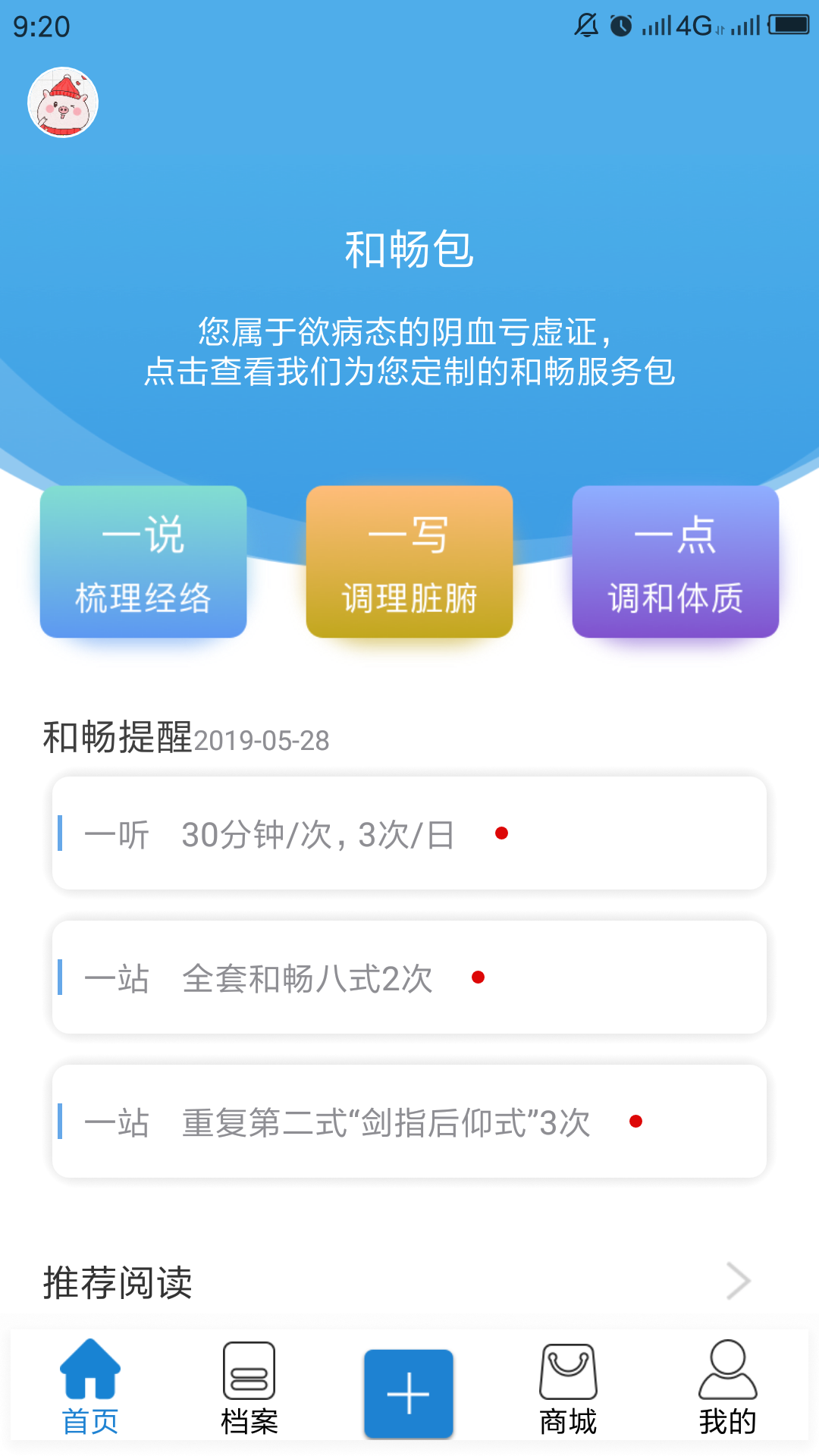
Task: Select the 一说 梳理经络 card
Action: click(143, 563)
